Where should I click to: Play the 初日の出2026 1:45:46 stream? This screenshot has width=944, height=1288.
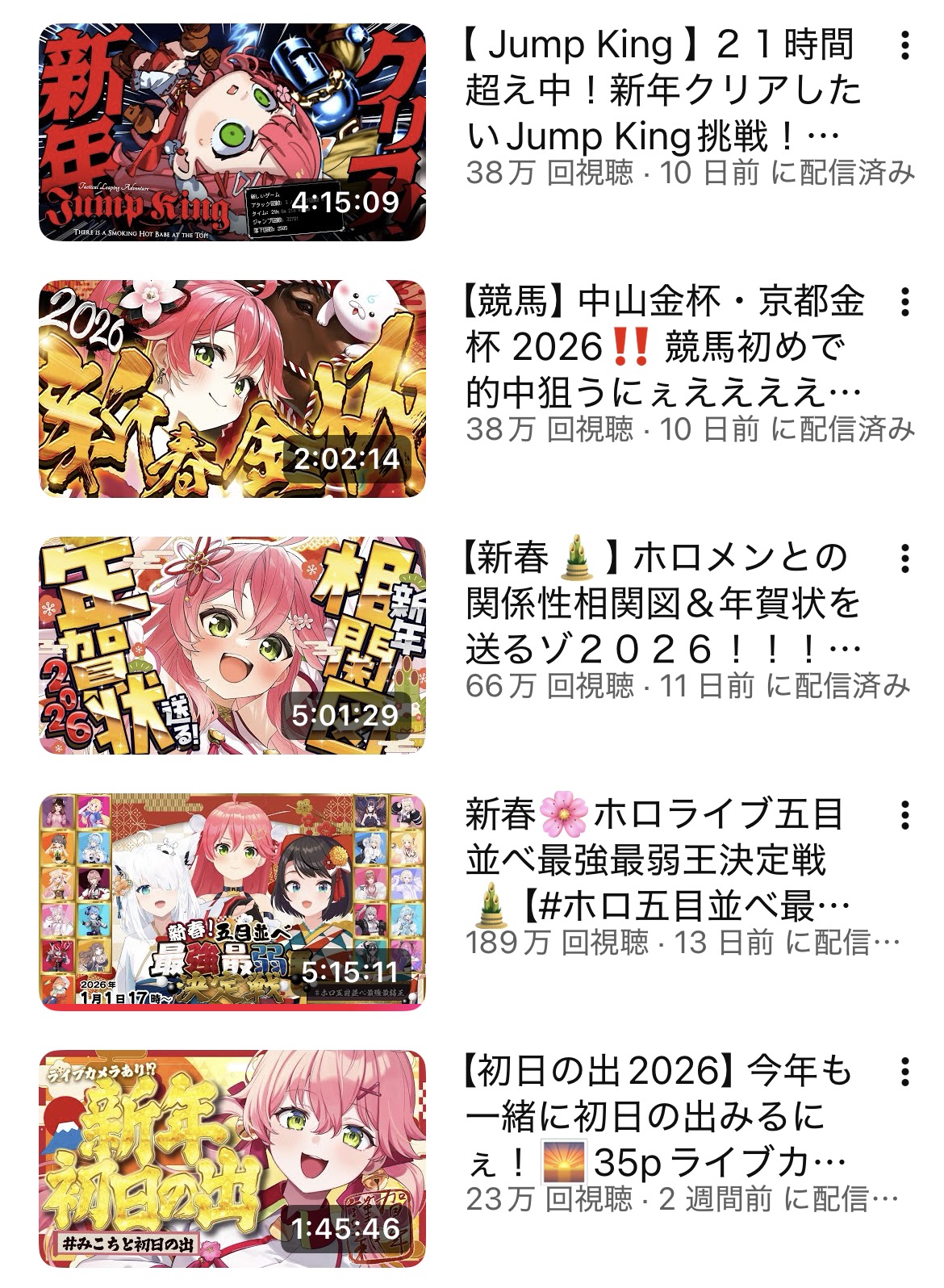point(232,1159)
